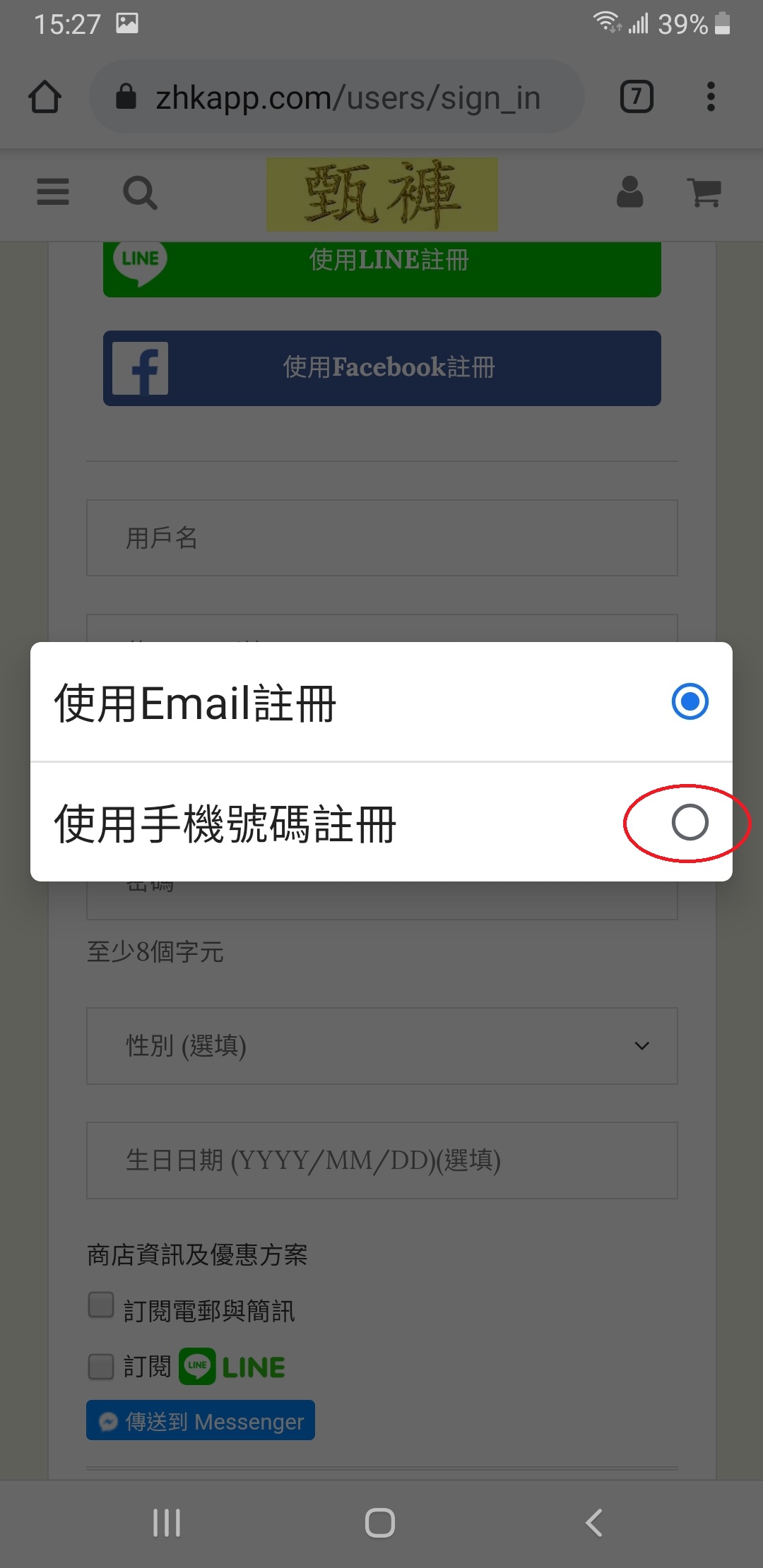Image resolution: width=763 pixels, height=1568 pixels.
Task: Open the site navigation hamburger menu
Action: coord(52,193)
